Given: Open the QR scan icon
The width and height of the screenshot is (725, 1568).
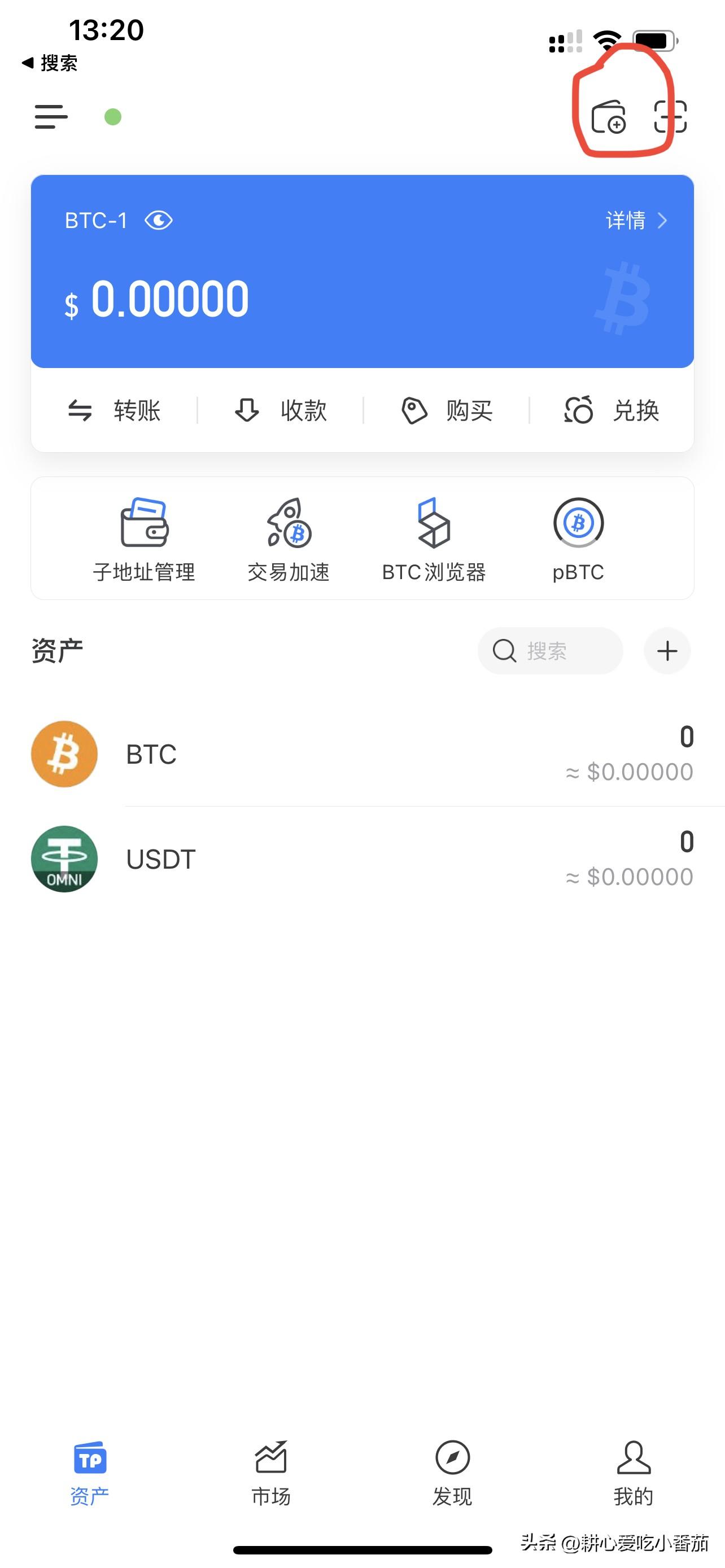Looking at the screenshot, I should pyautogui.click(x=670, y=117).
